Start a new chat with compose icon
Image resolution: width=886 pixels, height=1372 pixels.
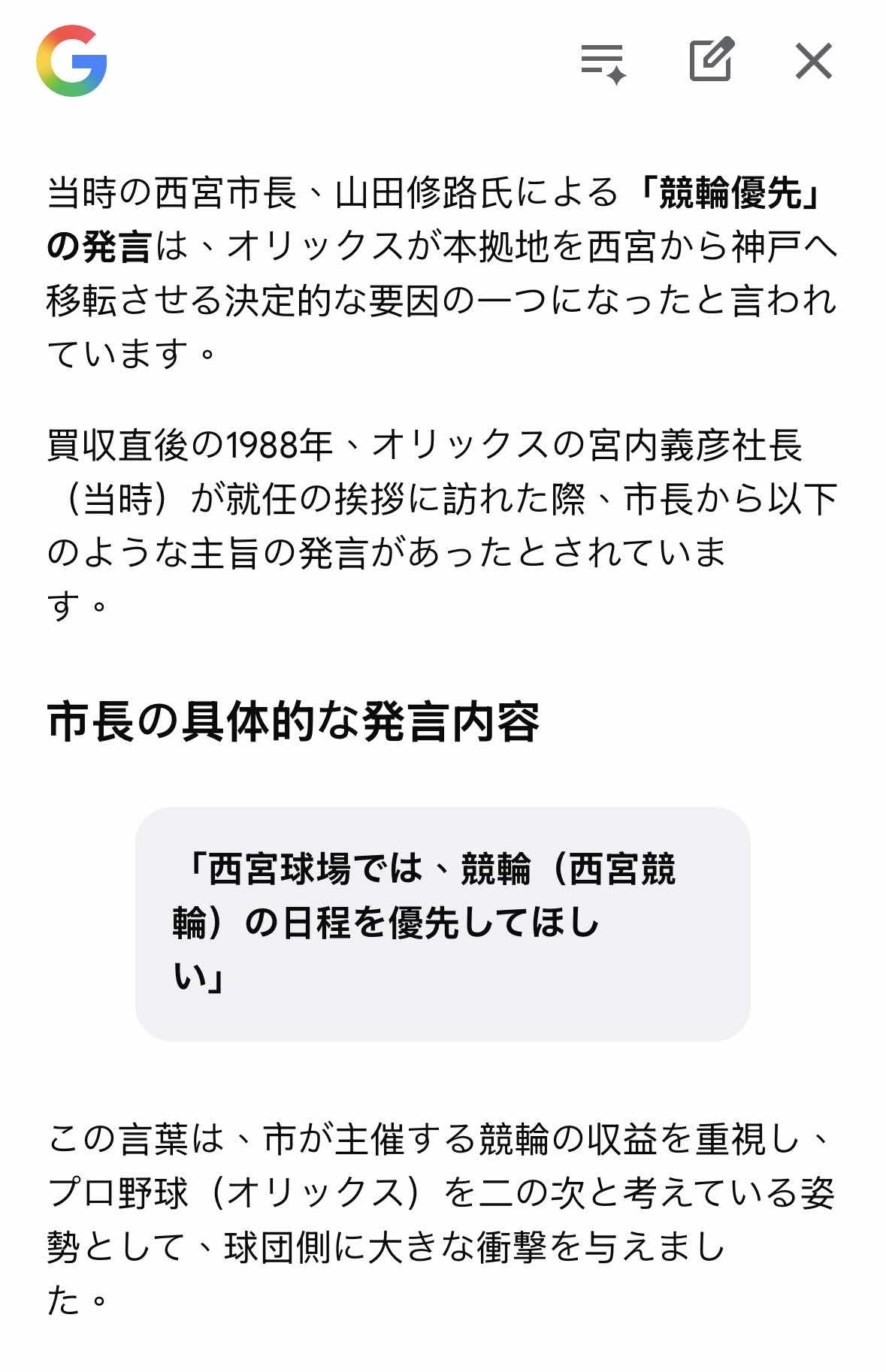pyautogui.click(x=710, y=59)
